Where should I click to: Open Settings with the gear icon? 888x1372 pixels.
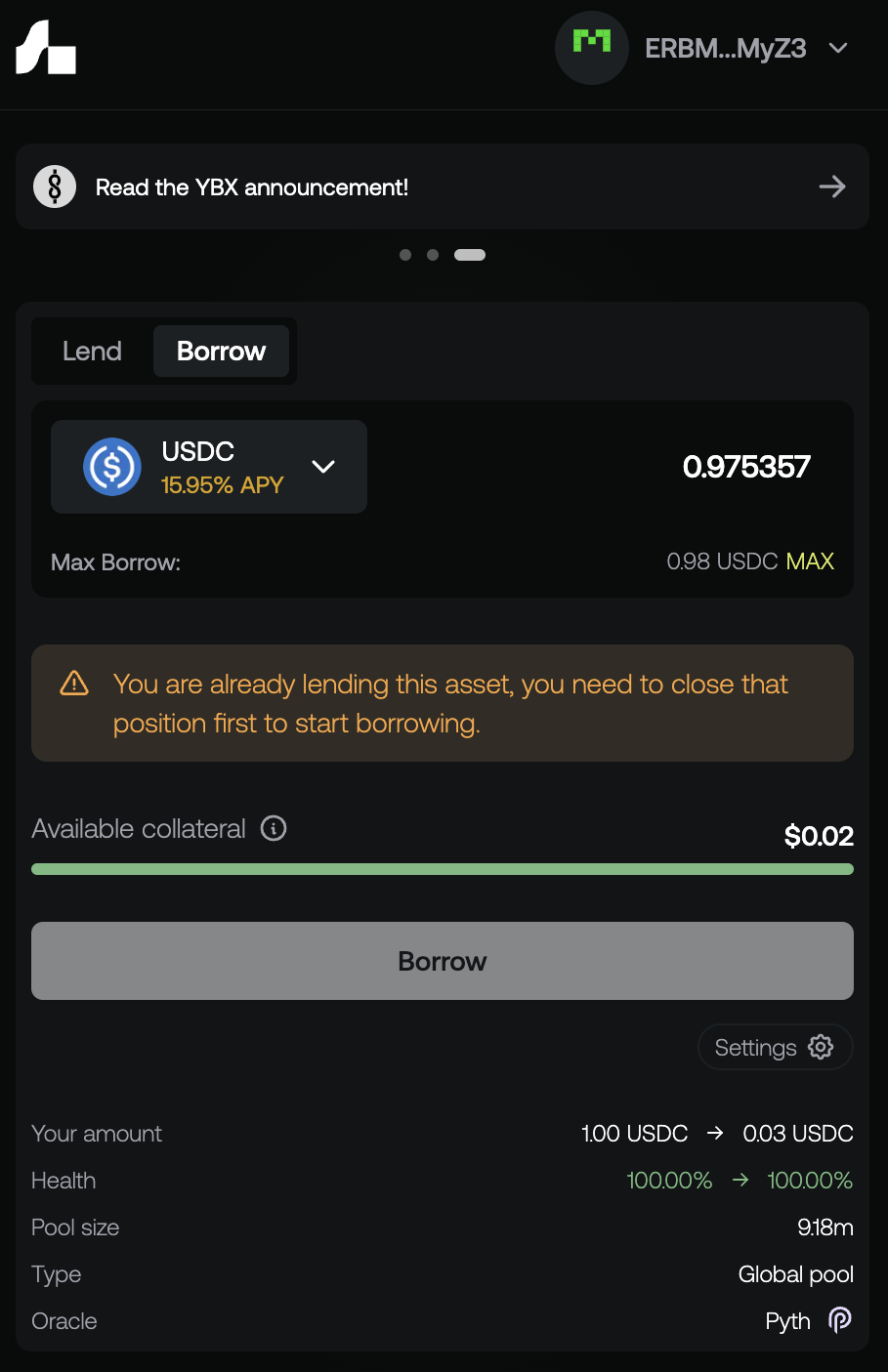[x=775, y=1048]
